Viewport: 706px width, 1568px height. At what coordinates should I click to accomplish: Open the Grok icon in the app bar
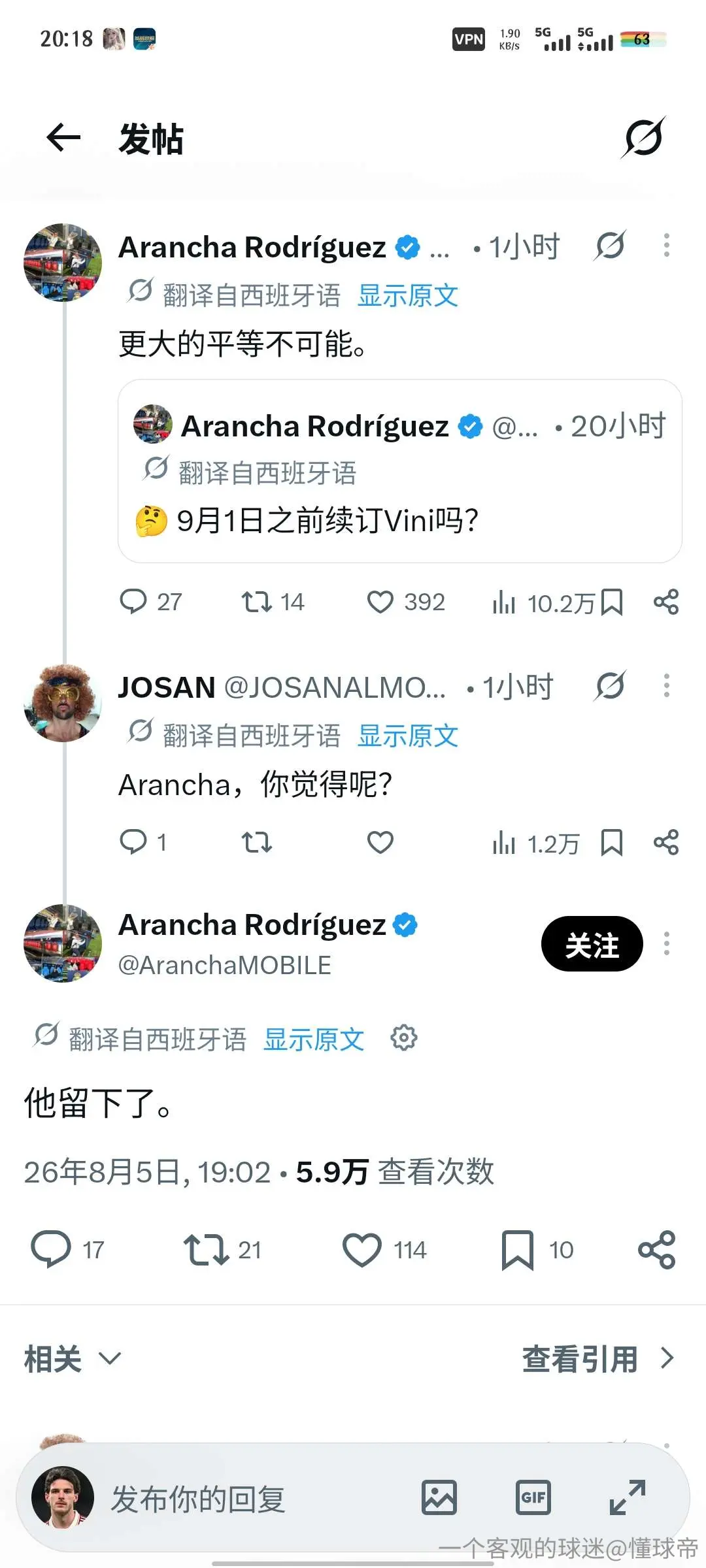click(643, 138)
